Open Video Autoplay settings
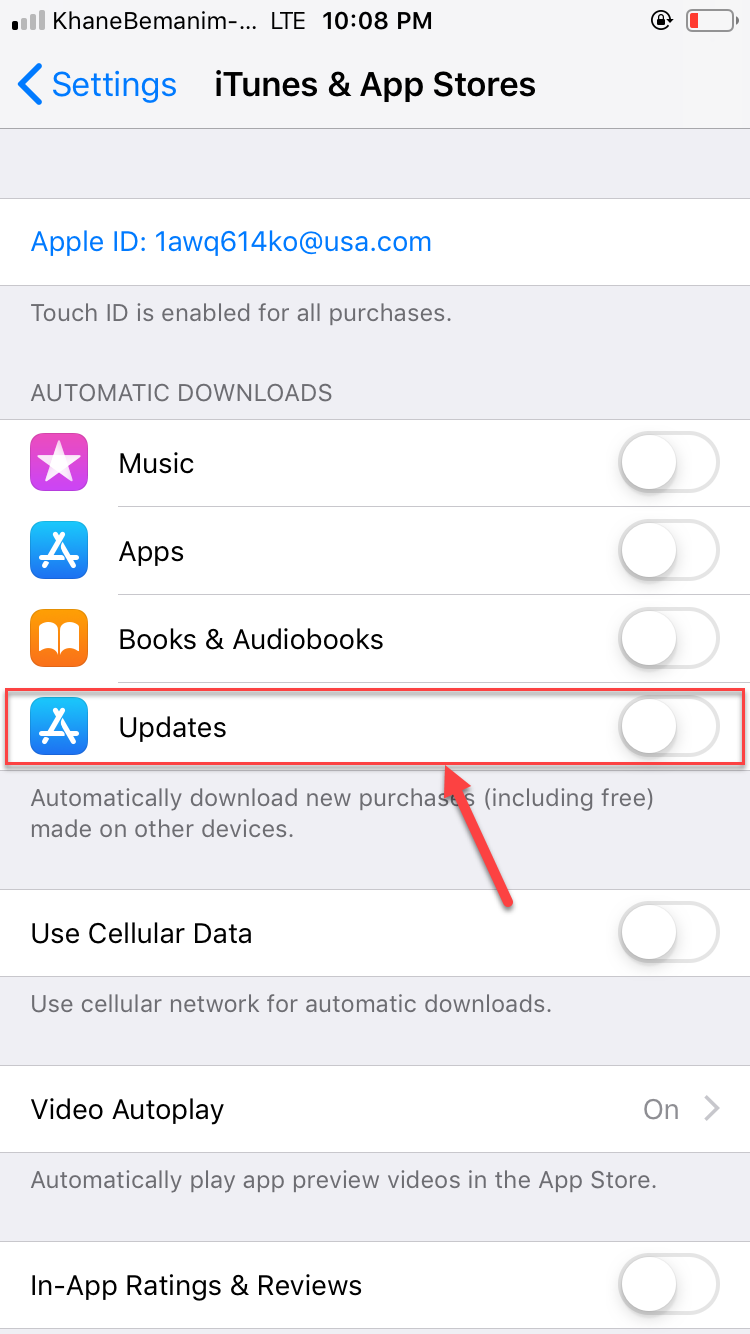Viewport: 750px width, 1334px height. (x=375, y=1109)
